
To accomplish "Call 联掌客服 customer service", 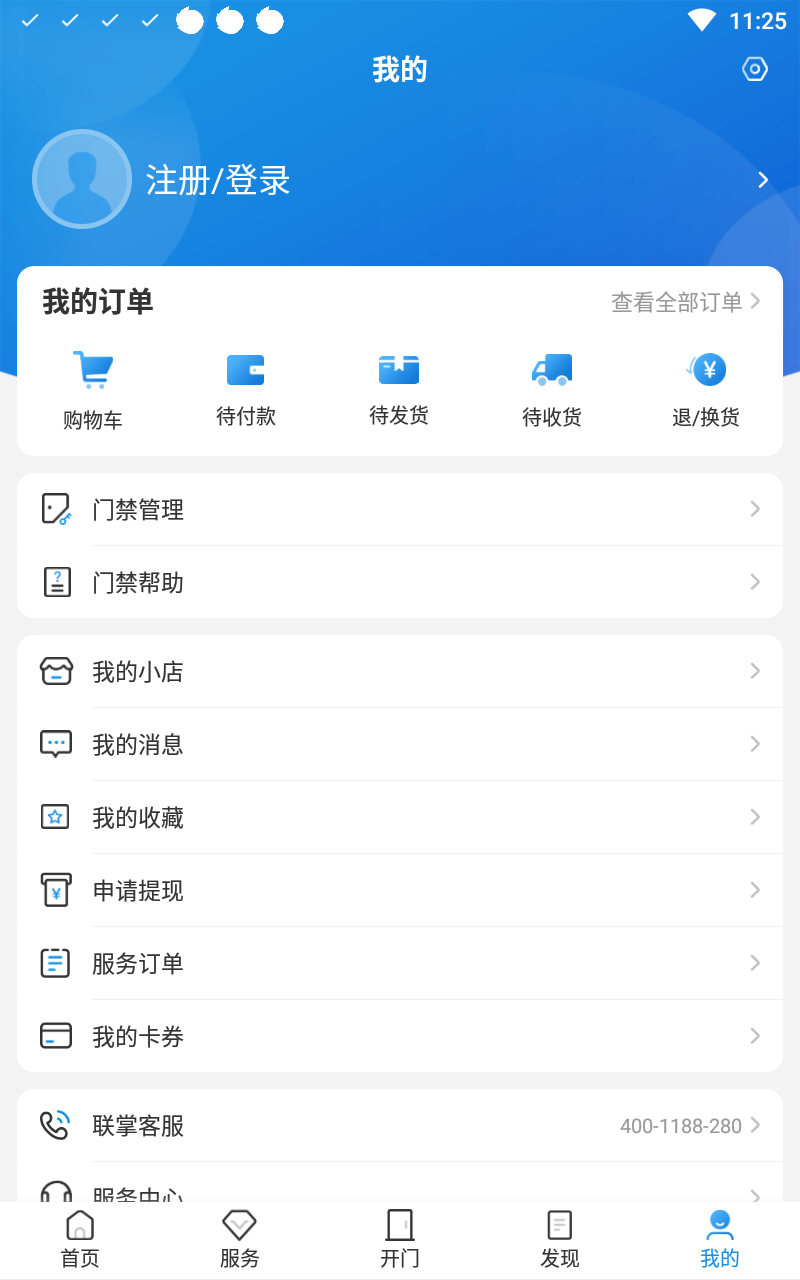I will coord(400,1126).
